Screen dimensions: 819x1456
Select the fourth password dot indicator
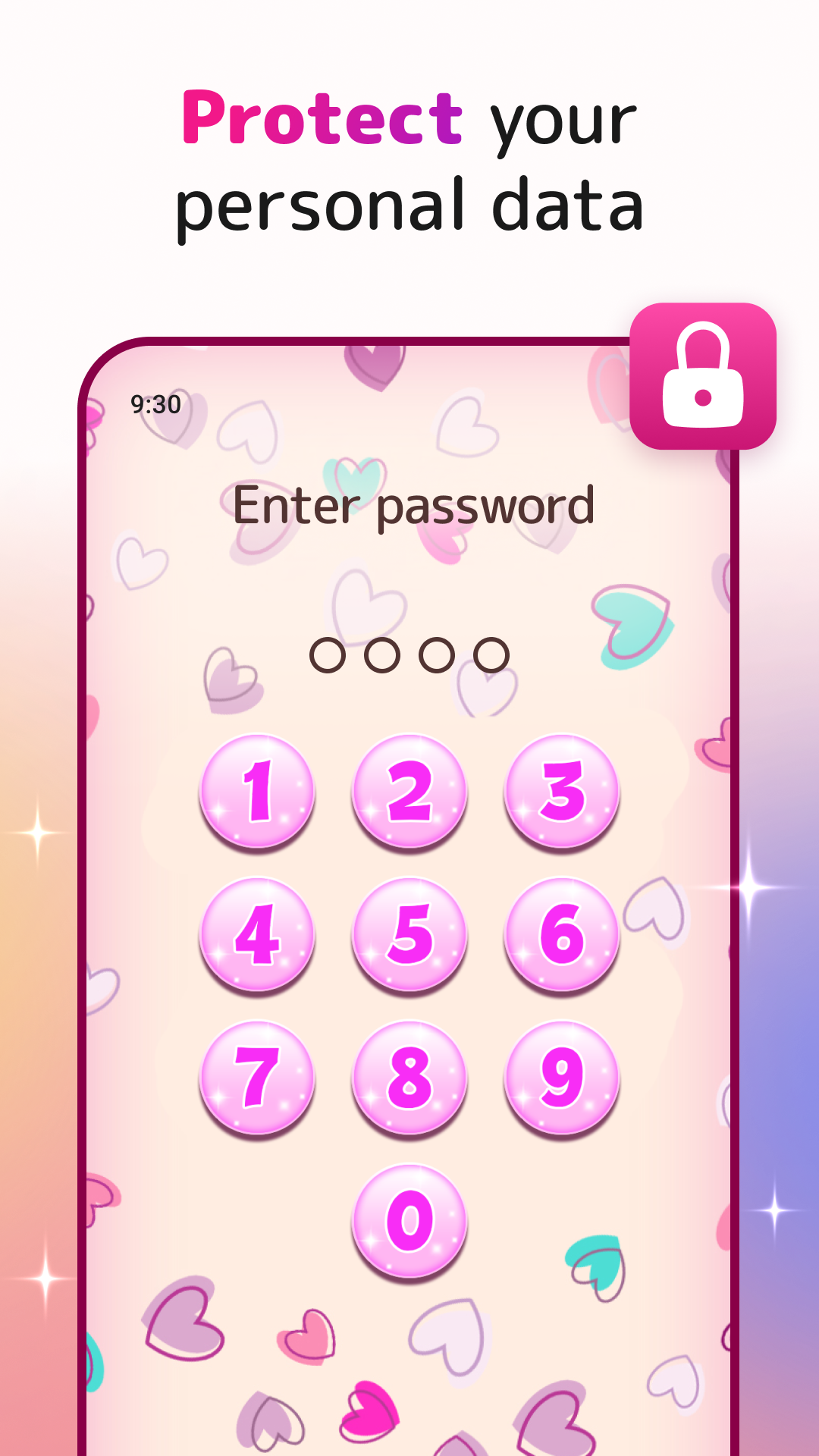[490, 656]
